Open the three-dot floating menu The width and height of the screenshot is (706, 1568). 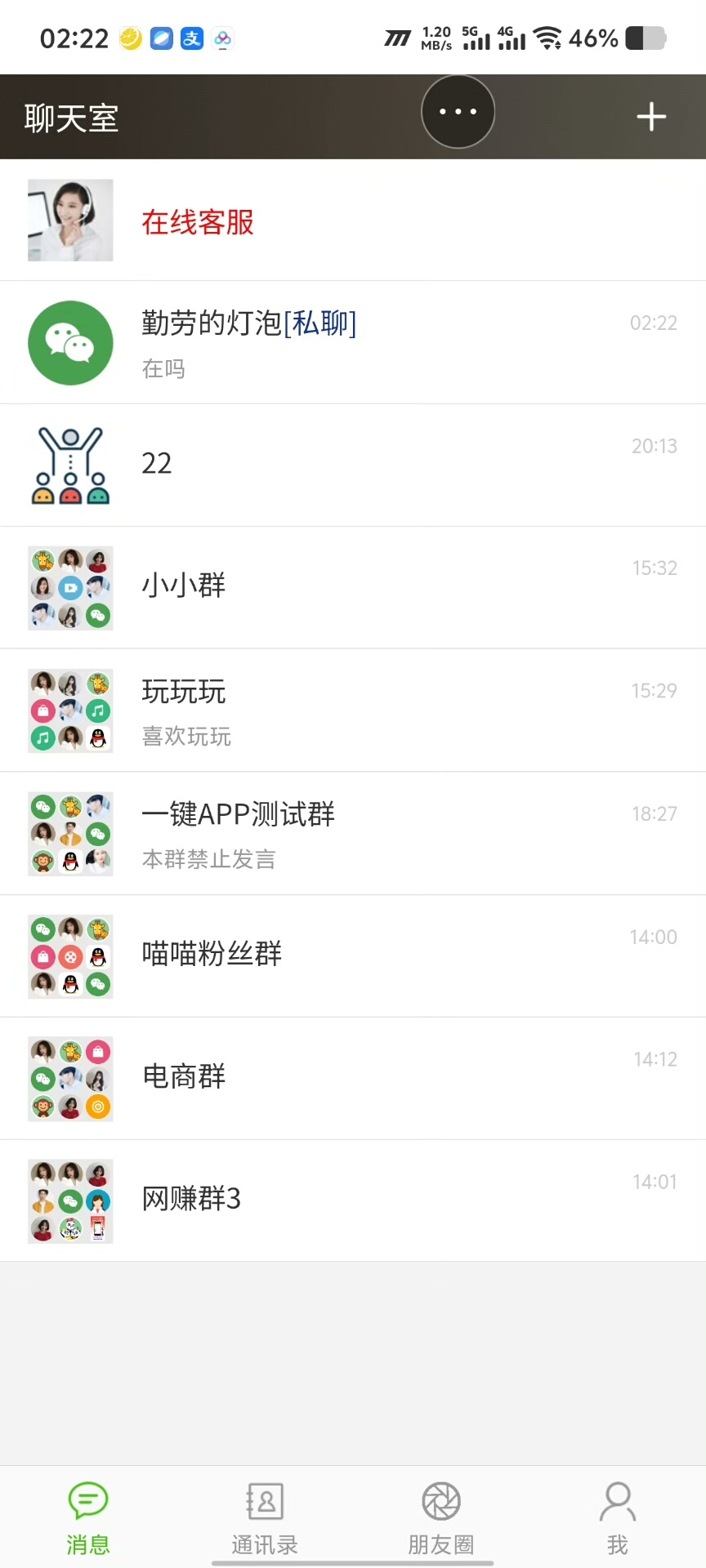458,112
